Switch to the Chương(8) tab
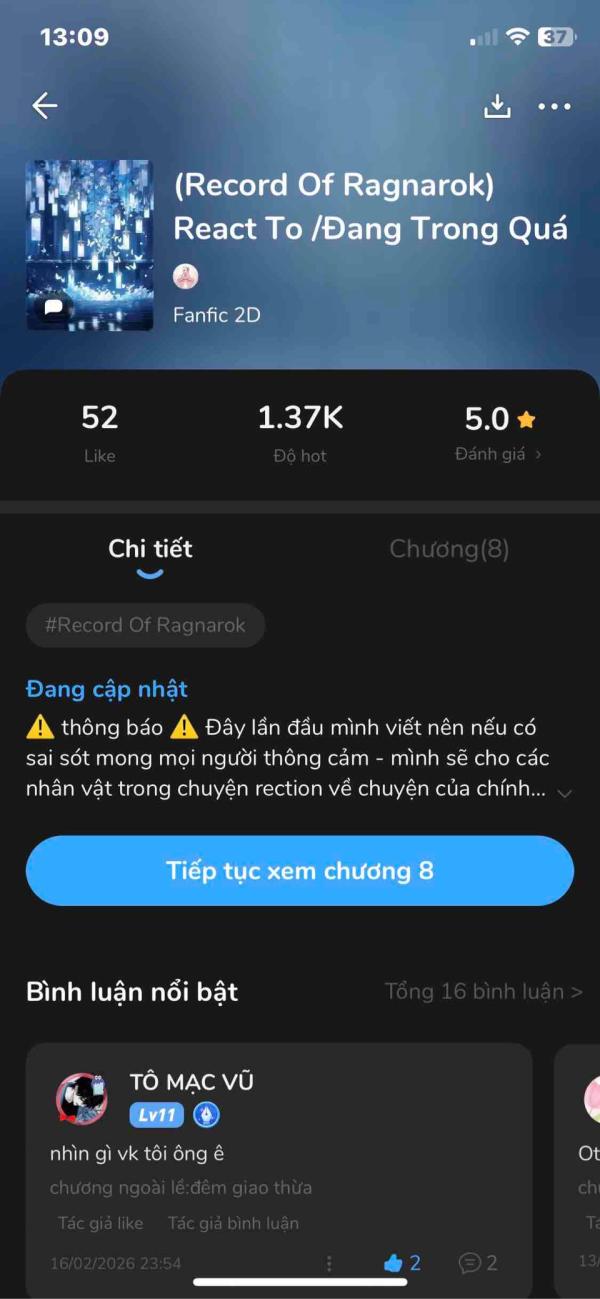600x1299 pixels. tap(449, 549)
